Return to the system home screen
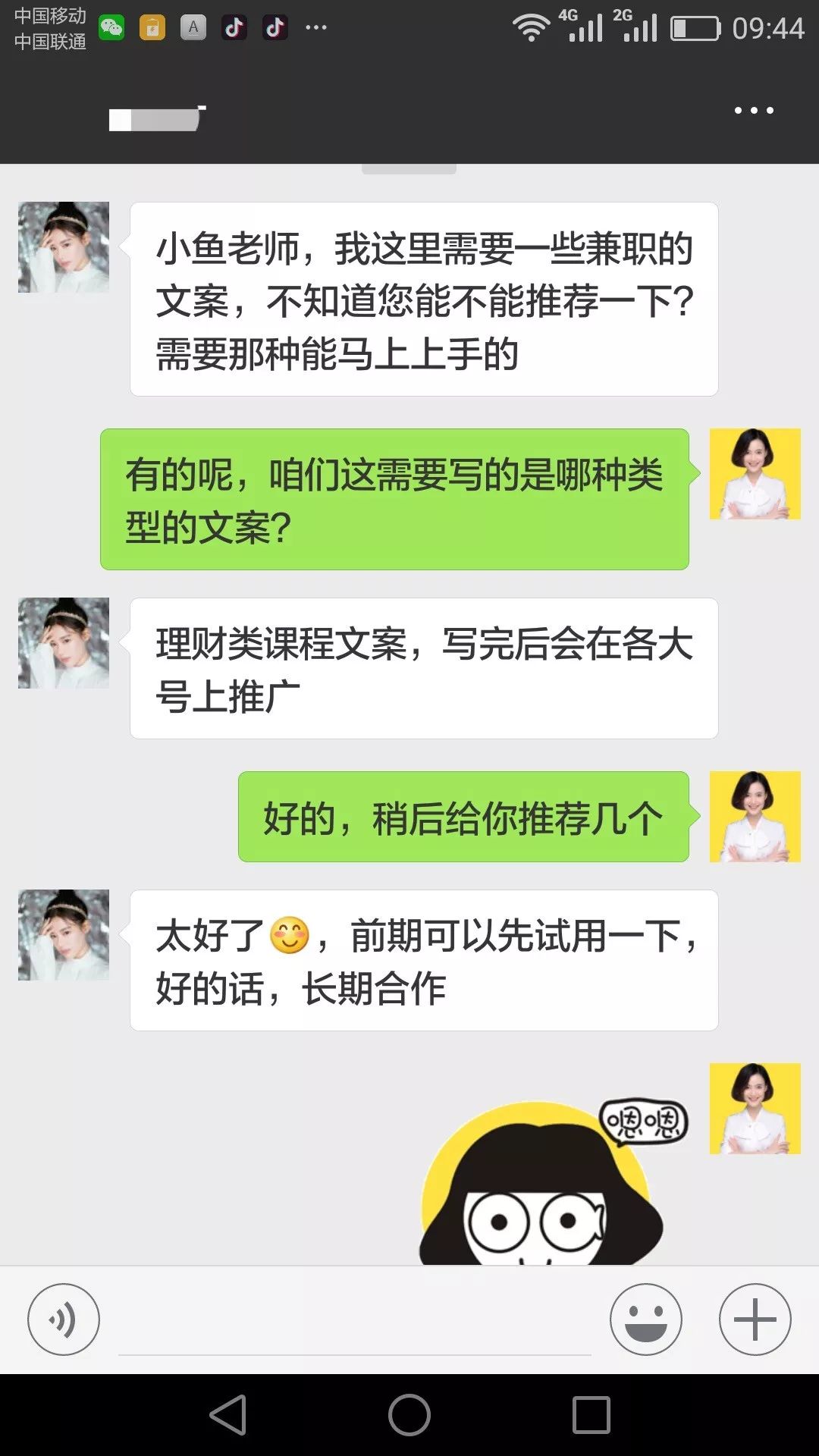 click(x=409, y=1415)
